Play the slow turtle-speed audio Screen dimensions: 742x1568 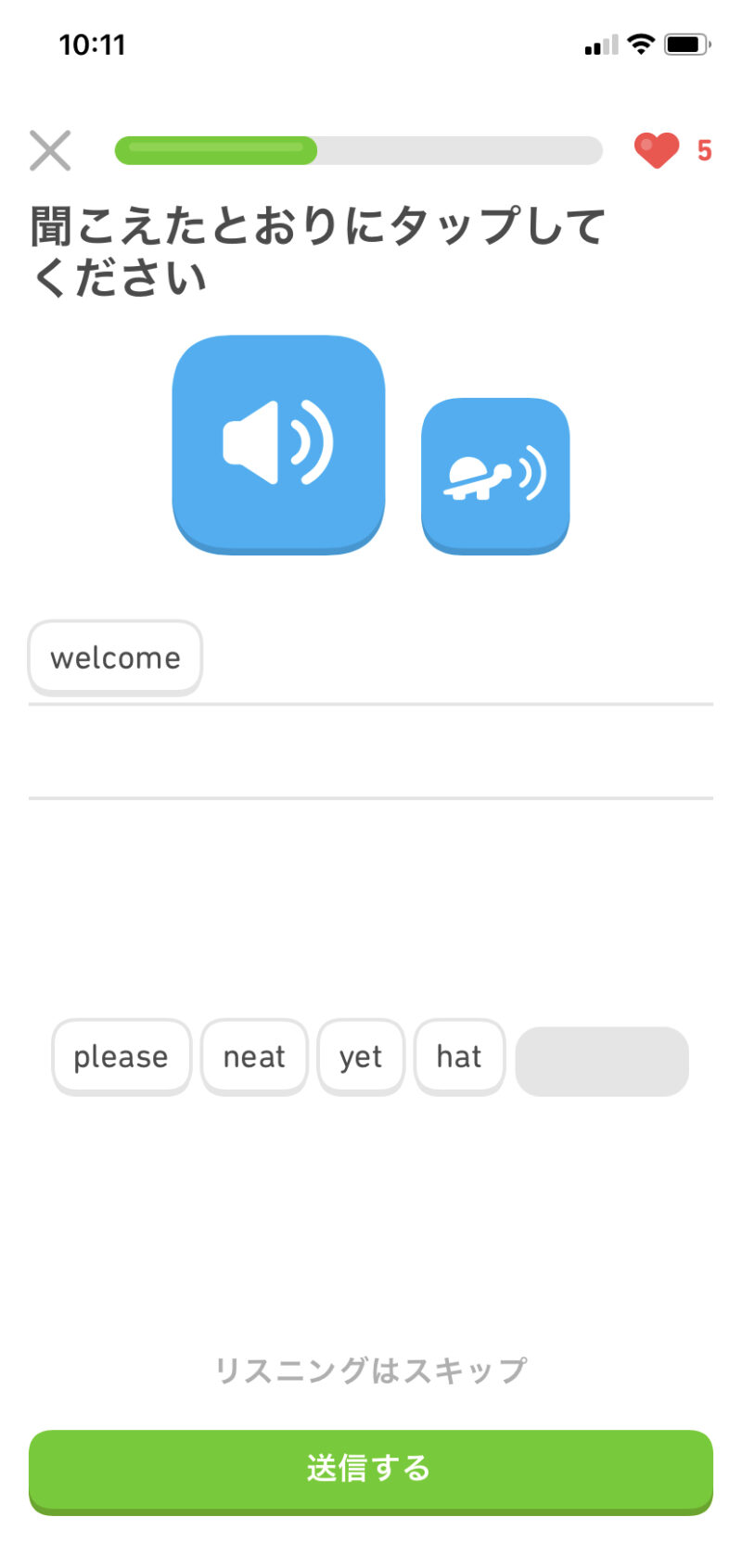[494, 475]
